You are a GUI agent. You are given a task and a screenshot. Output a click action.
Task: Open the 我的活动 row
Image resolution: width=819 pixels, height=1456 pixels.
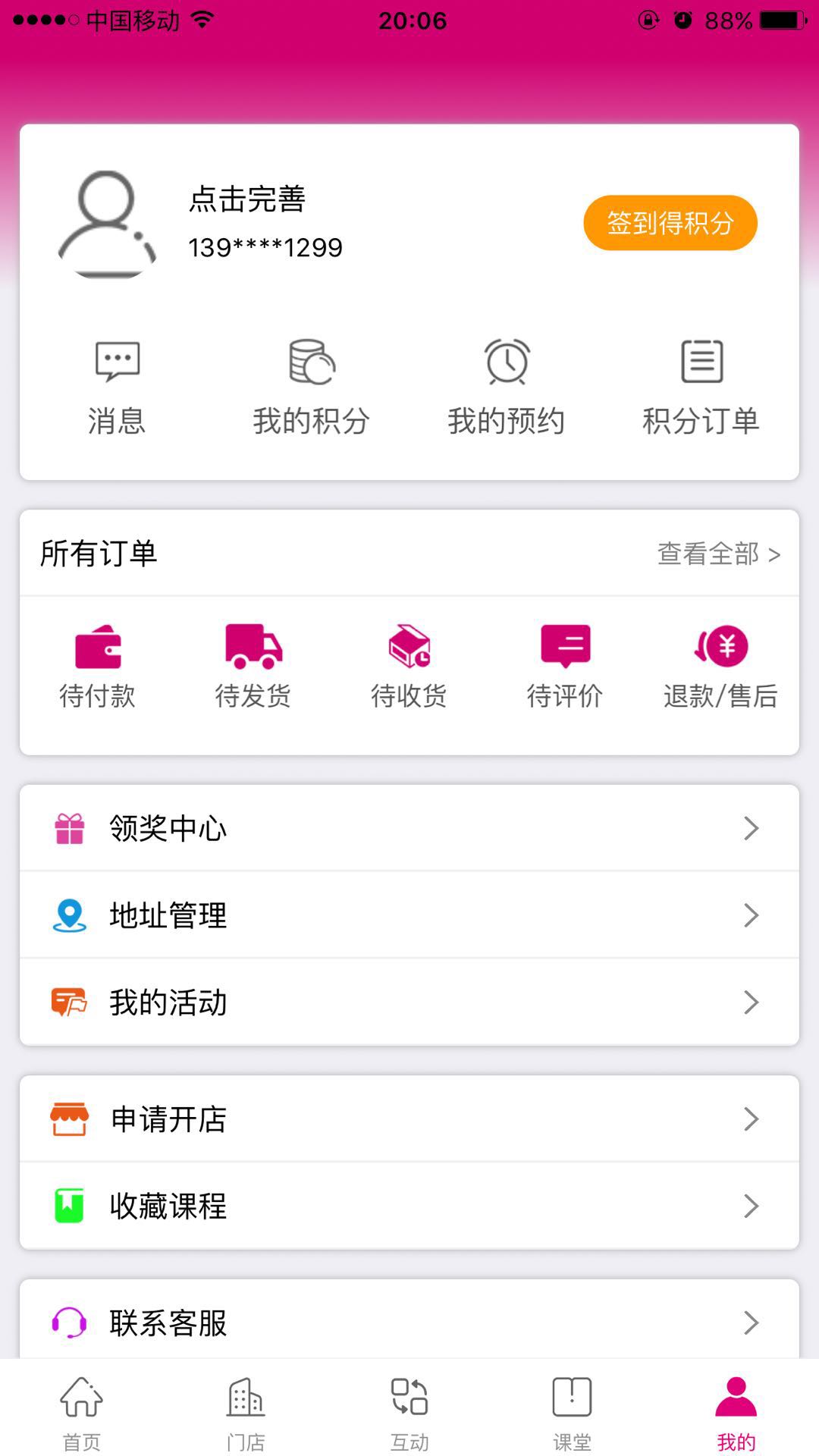pos(409,1003)
